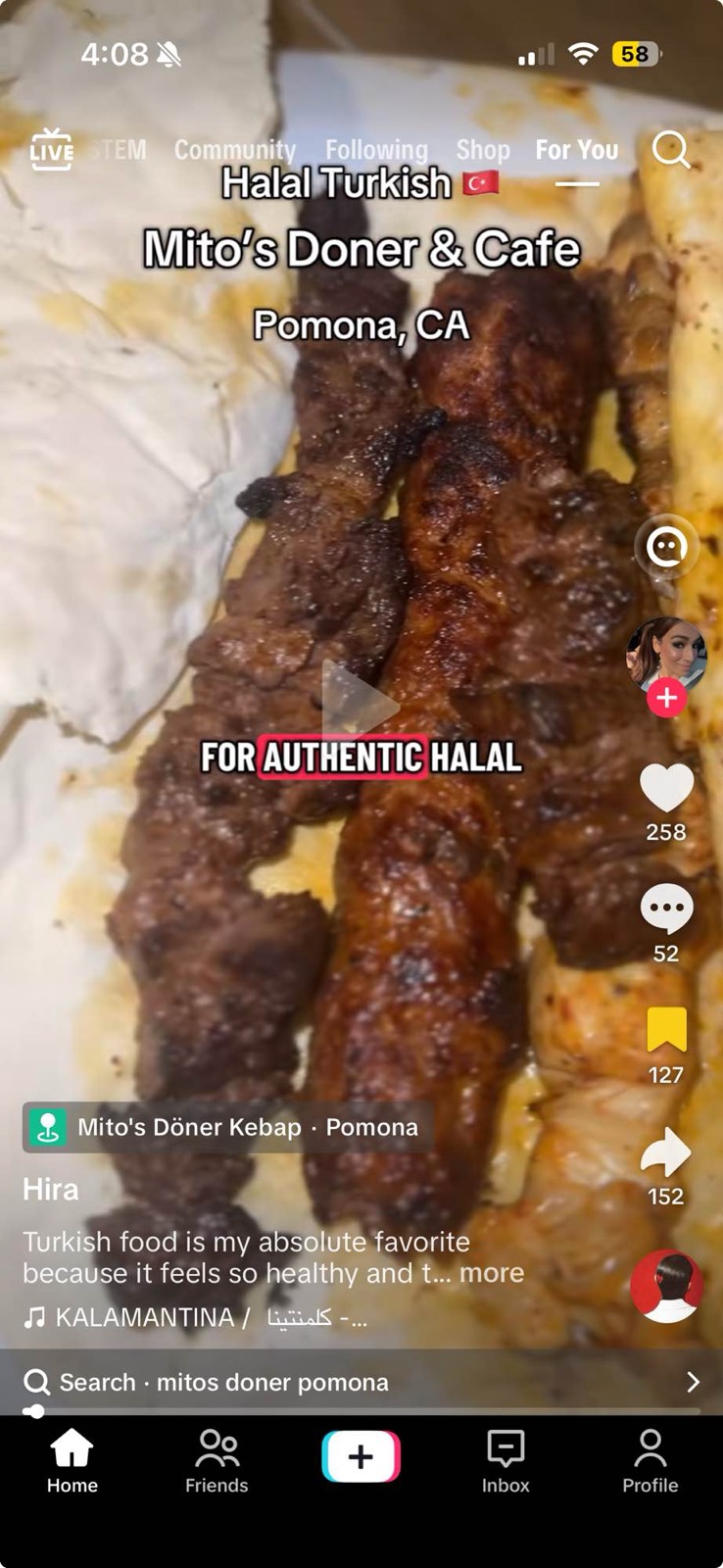Share this video with the arrow
Viewport: 723px width, 1568px height.
(x=666, y=1152)
